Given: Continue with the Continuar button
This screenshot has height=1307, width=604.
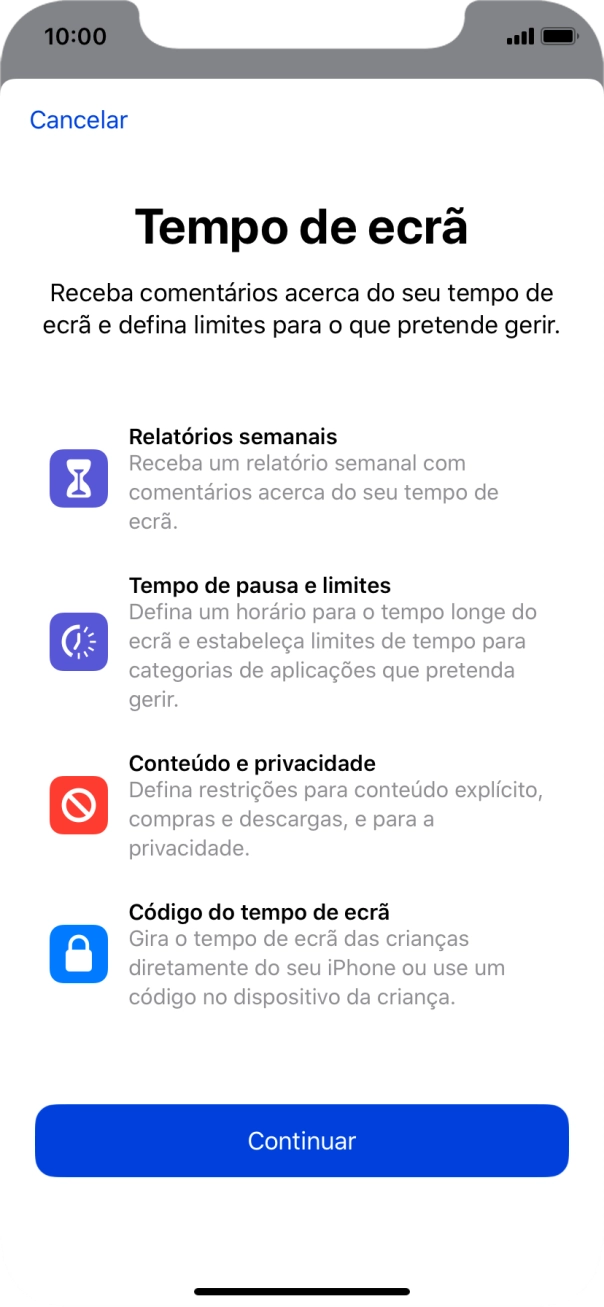Looking at the screenshot, I should coord(302,1141).
